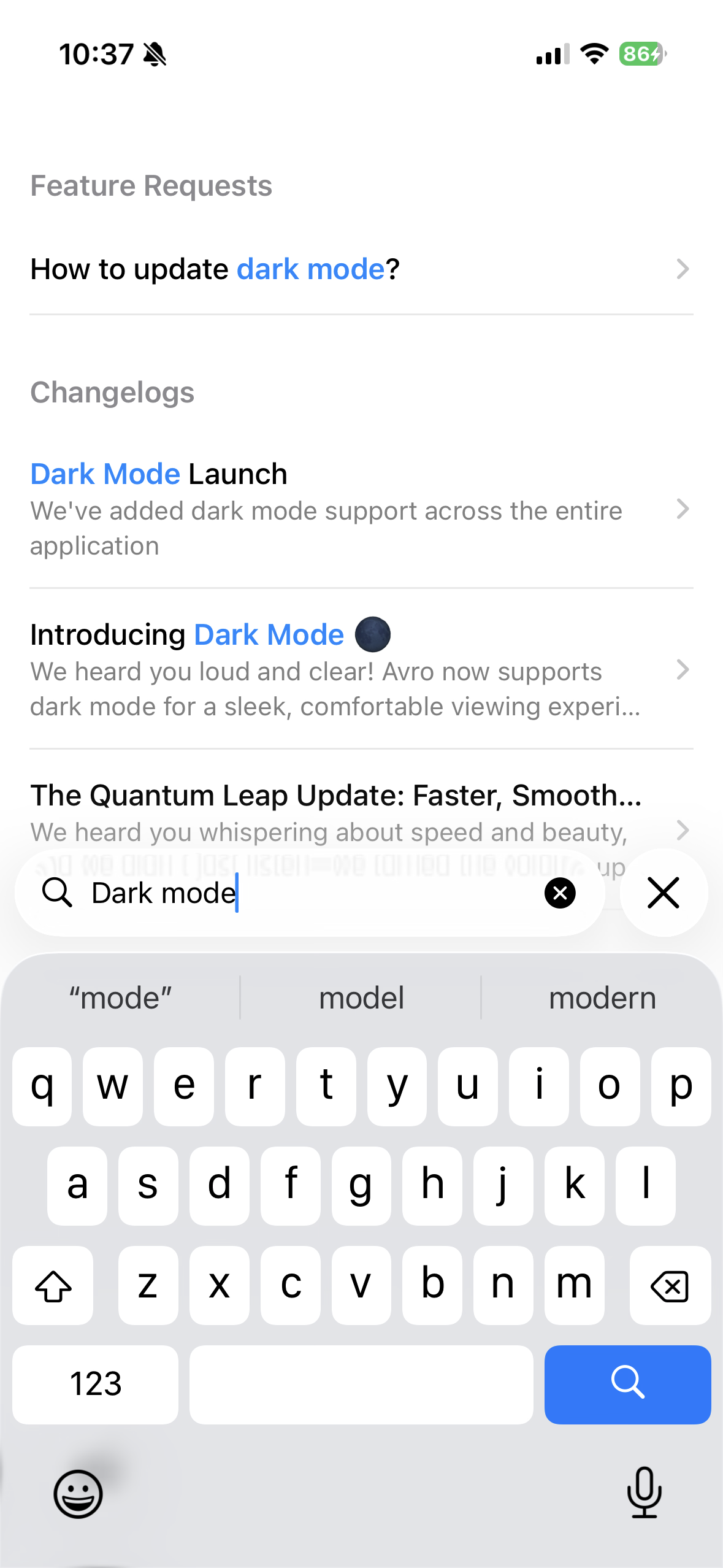Tap the magnifying glass in the search bar
Viewport: 723px width, 1568px height.
[58, 893]
